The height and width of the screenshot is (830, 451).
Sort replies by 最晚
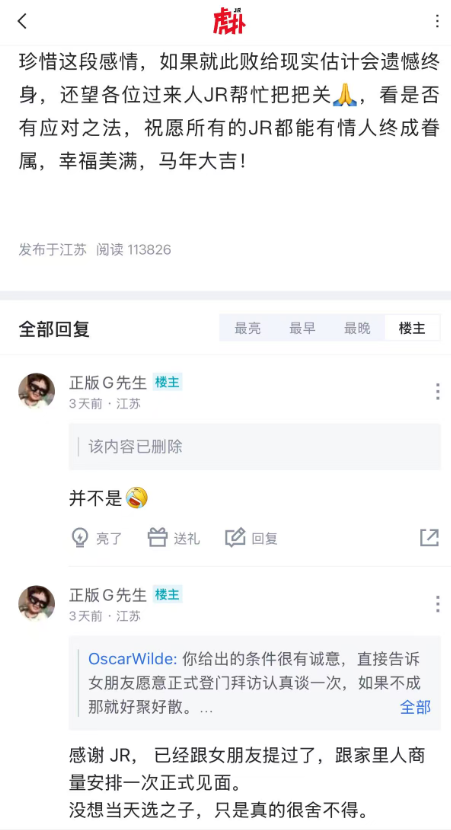pyautogui.click(x=357, y=328)
